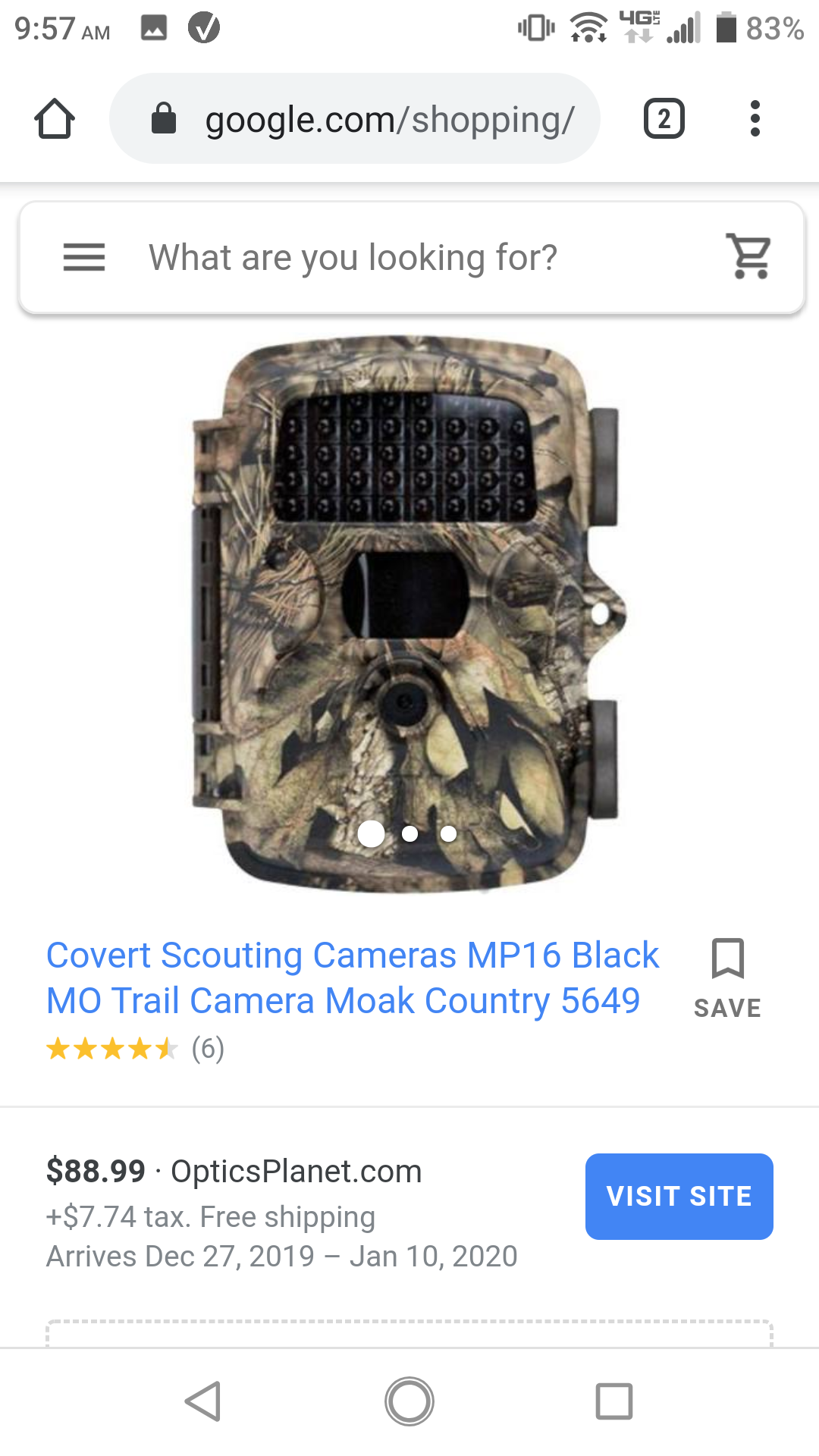This screenshot has height=1456, width=819.
Task: Open the trail camera product image
Action: 409,614
